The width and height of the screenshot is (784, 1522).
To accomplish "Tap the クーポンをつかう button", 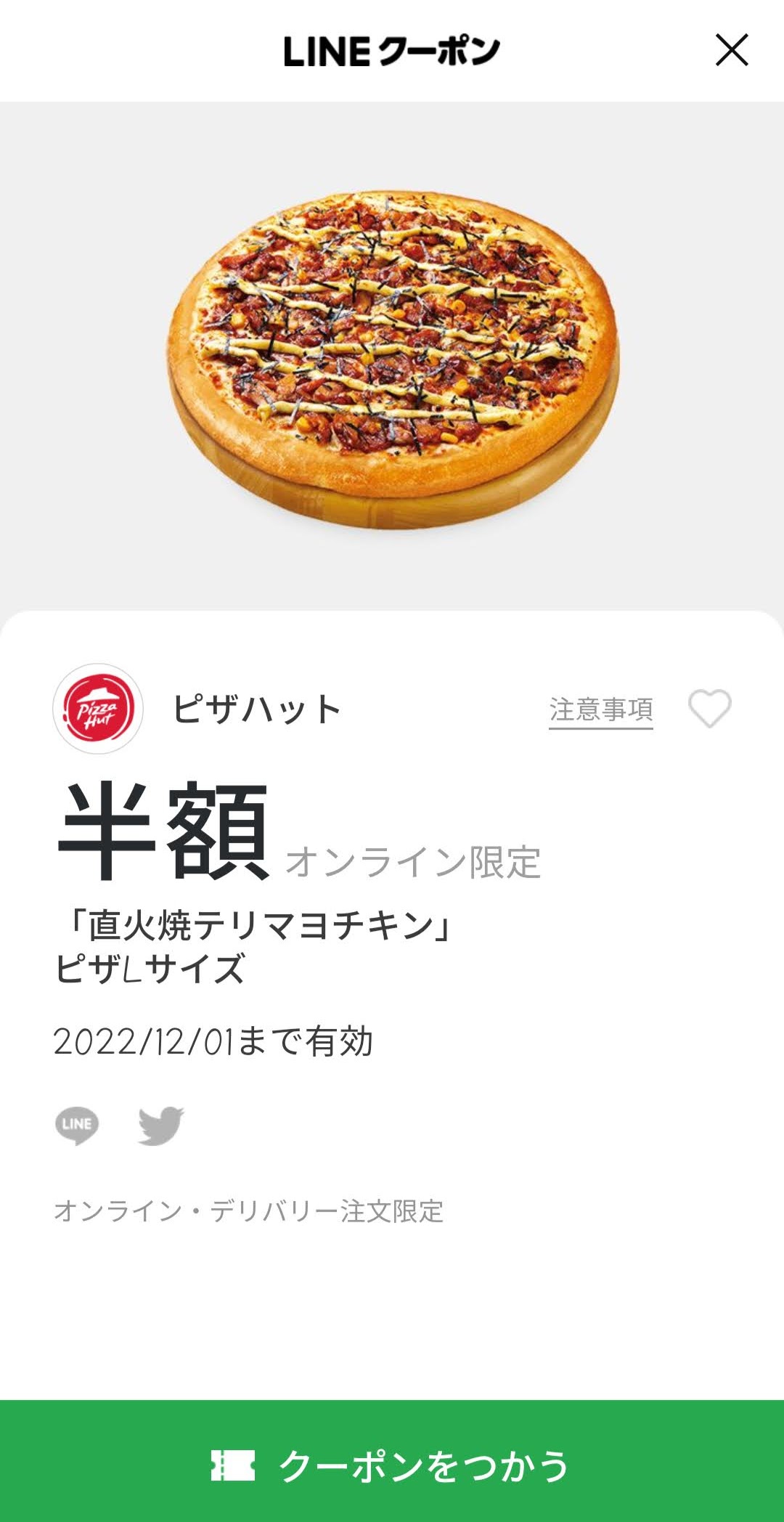I will [392, 1464].
